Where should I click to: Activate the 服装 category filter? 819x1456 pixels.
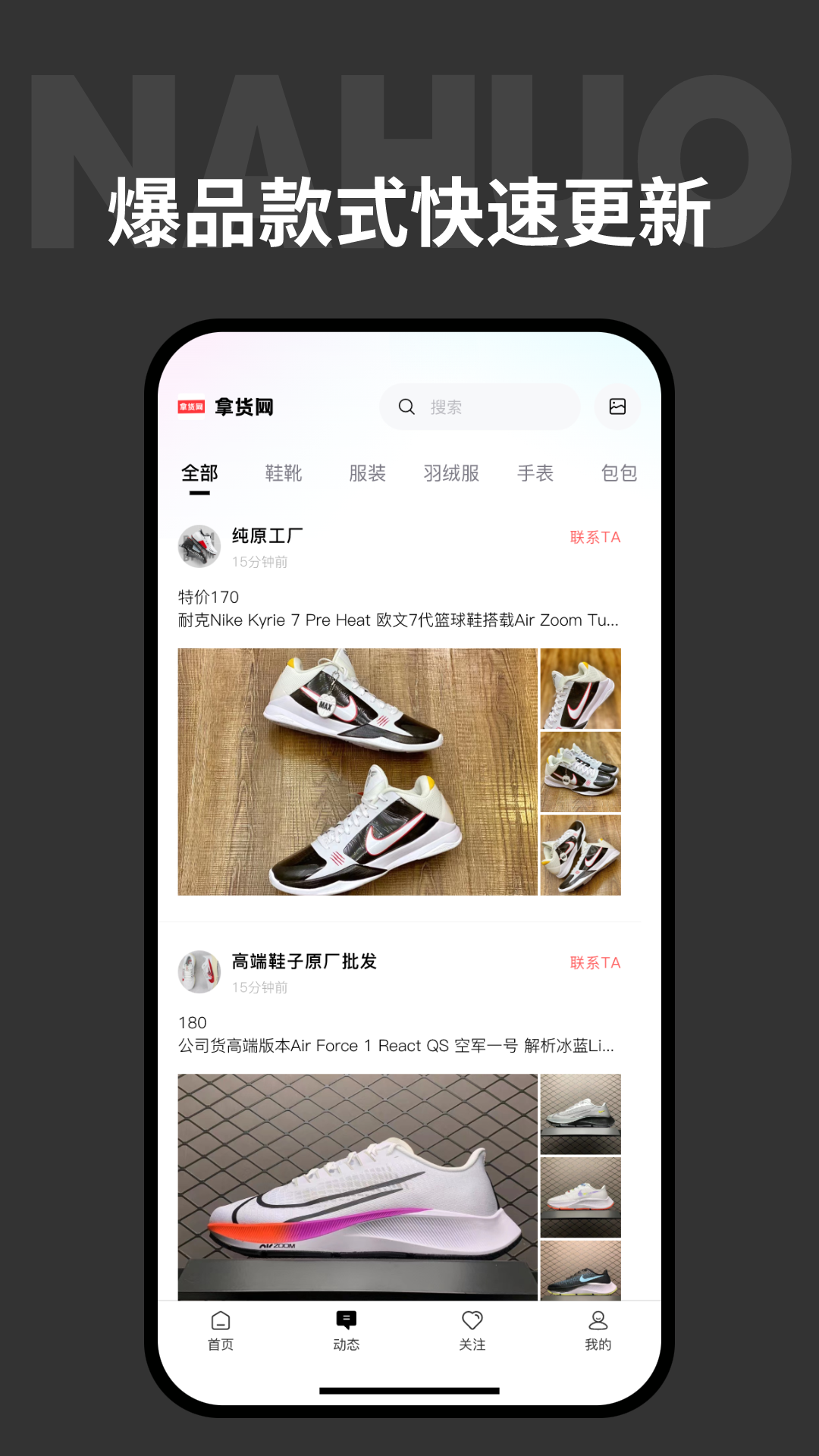[x=368, y=473]
